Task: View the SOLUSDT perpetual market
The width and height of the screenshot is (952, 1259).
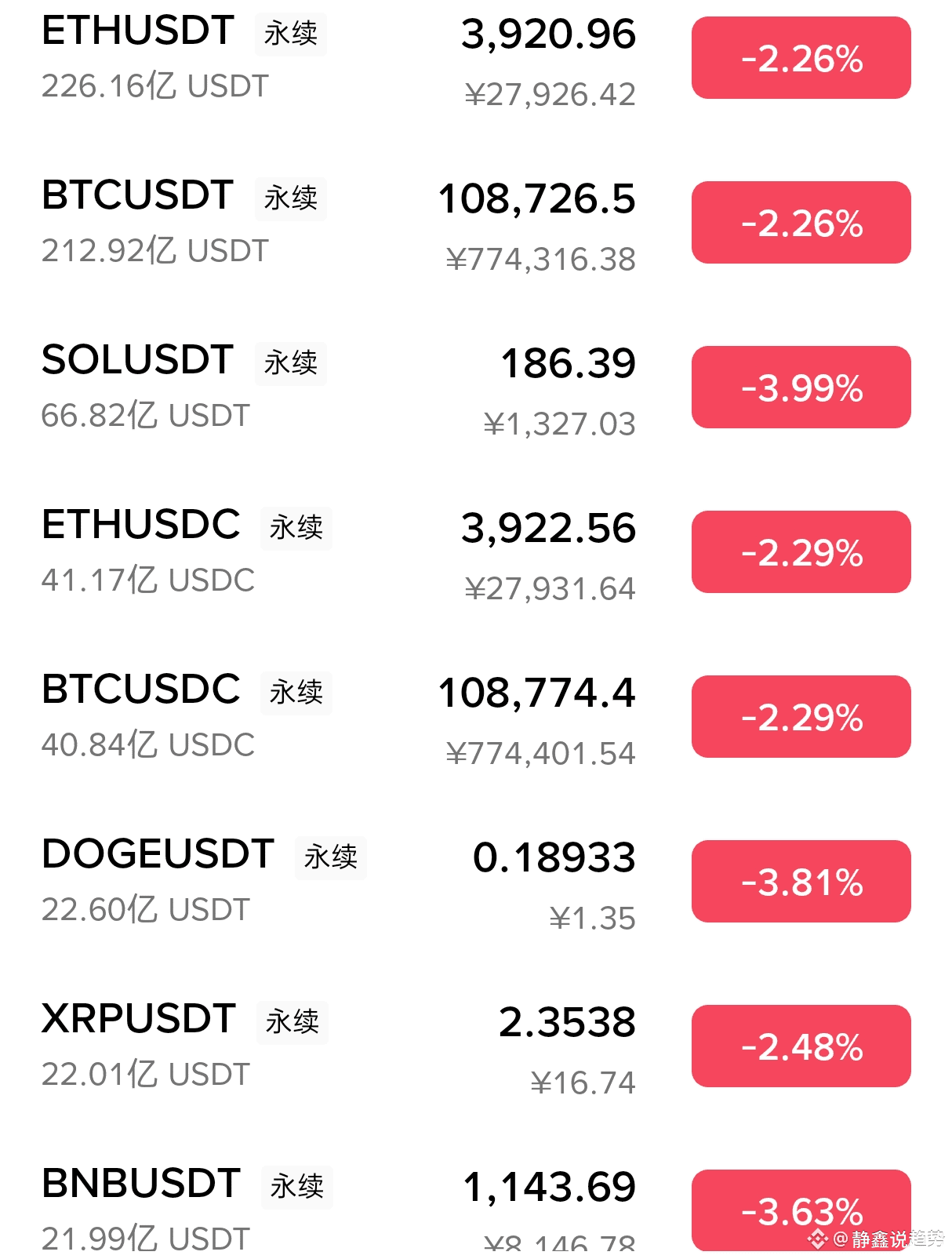Action: pyautogui.click(x=138, y=361)
